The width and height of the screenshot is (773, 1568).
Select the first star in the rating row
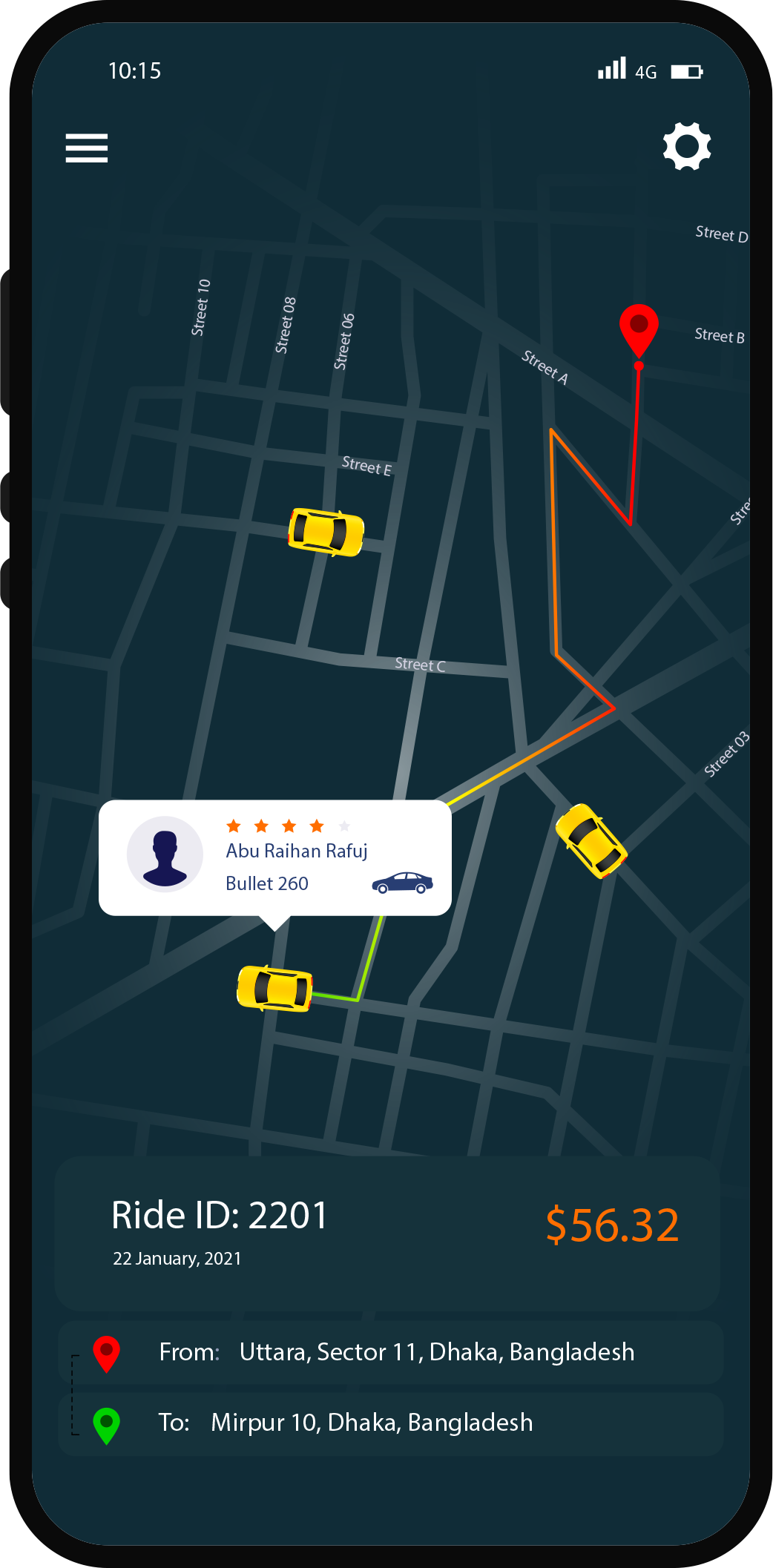pyautogui.click(x=234, y=826)
